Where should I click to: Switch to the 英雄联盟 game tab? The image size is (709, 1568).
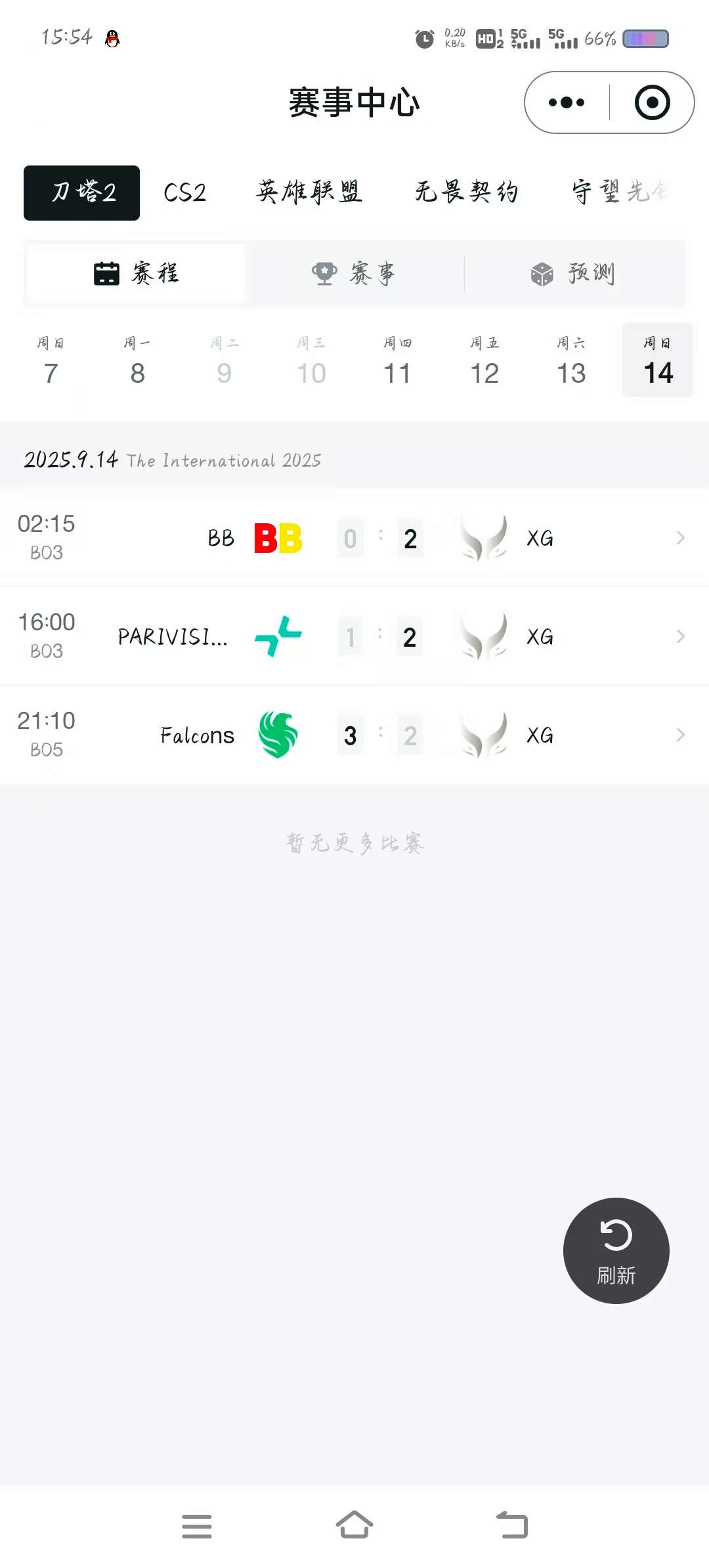pyautogui.click(x=309, y=192)
